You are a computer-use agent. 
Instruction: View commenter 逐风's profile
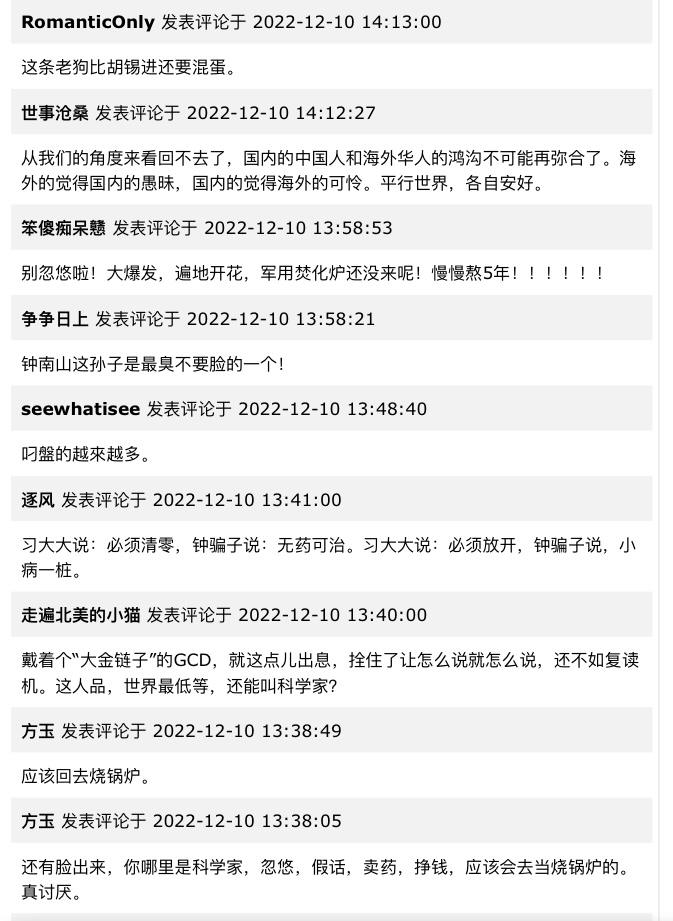pyautogui.click(x=38, y=500)
